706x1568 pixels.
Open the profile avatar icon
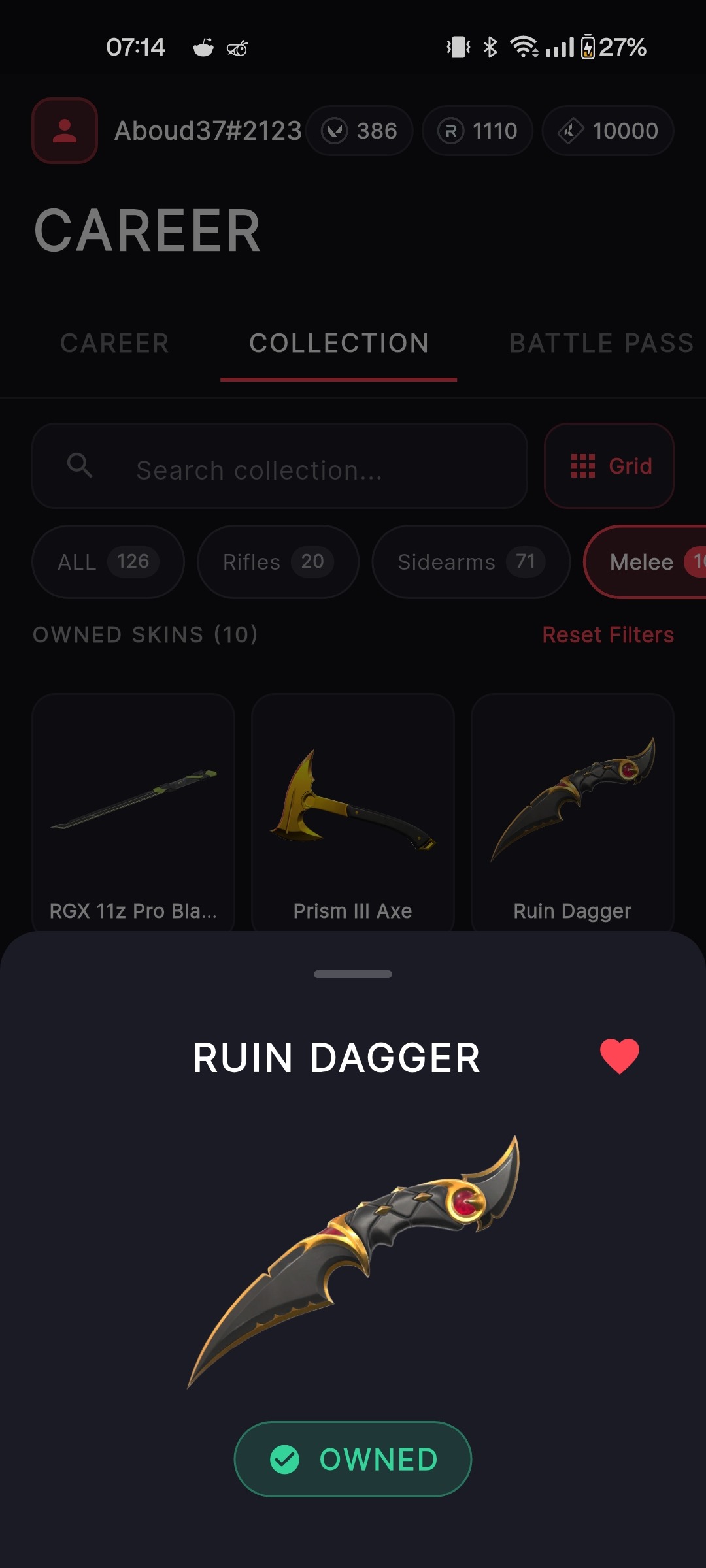65,131
